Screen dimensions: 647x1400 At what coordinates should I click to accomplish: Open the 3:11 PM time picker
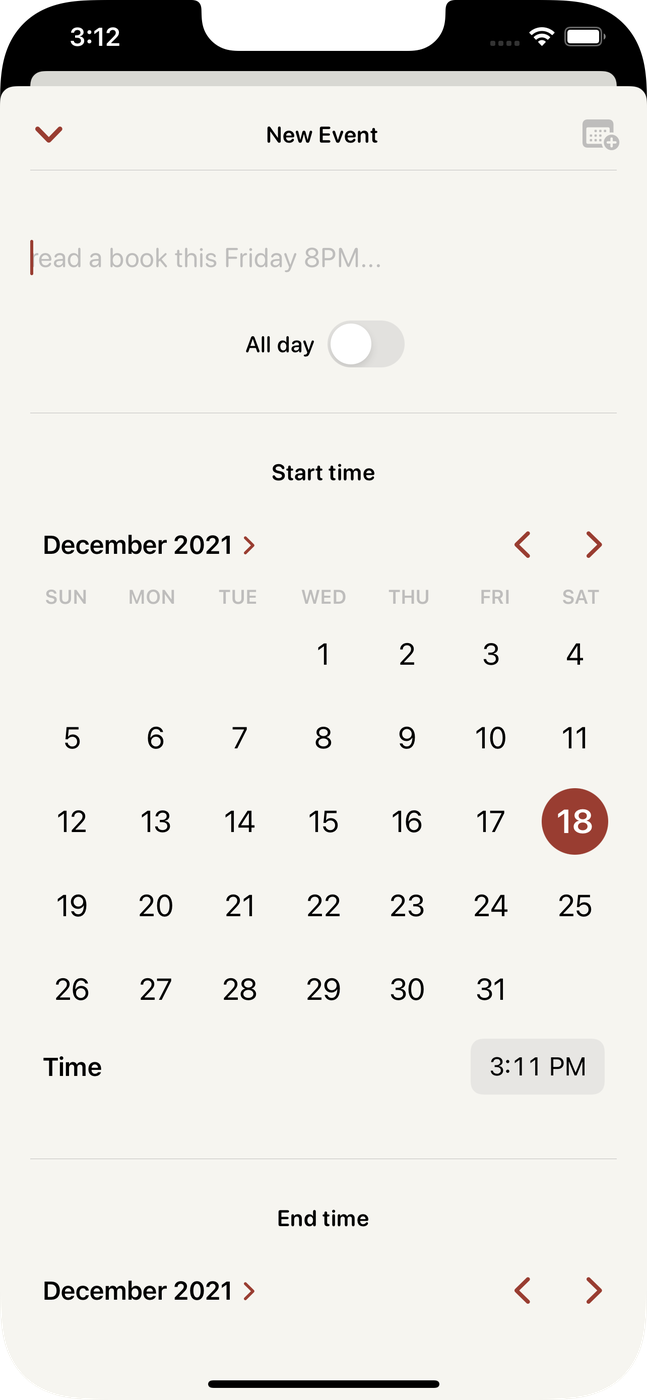click(x=538, y=1067)
